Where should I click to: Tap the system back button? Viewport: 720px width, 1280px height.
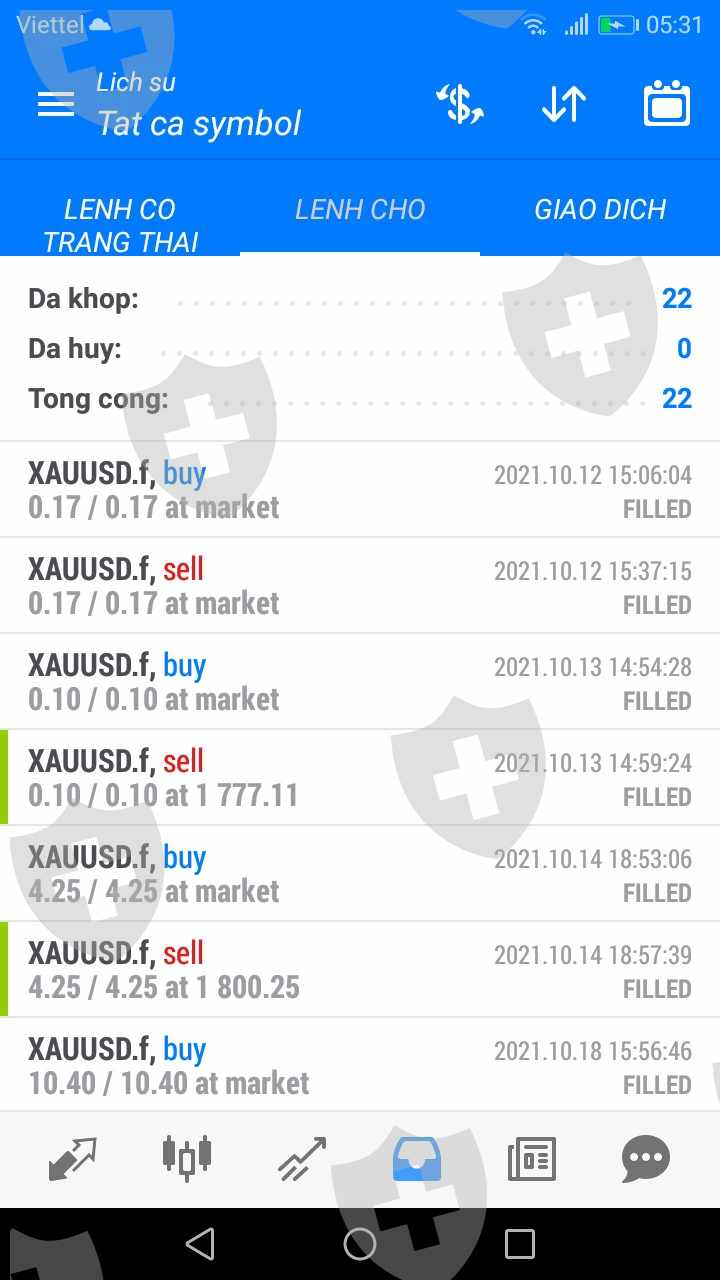pos(200,1244)
